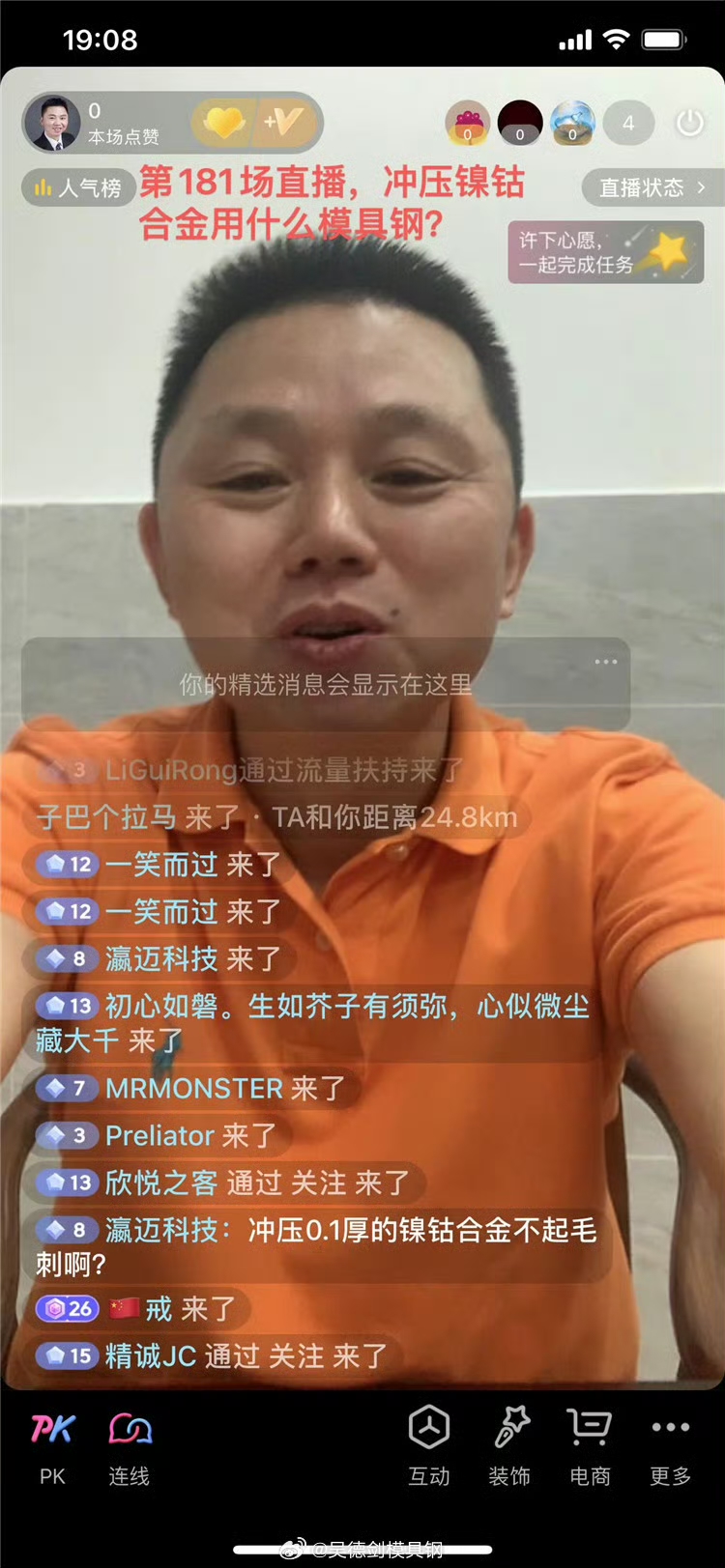Open featured message box overflow dots

tap(606, 662)
